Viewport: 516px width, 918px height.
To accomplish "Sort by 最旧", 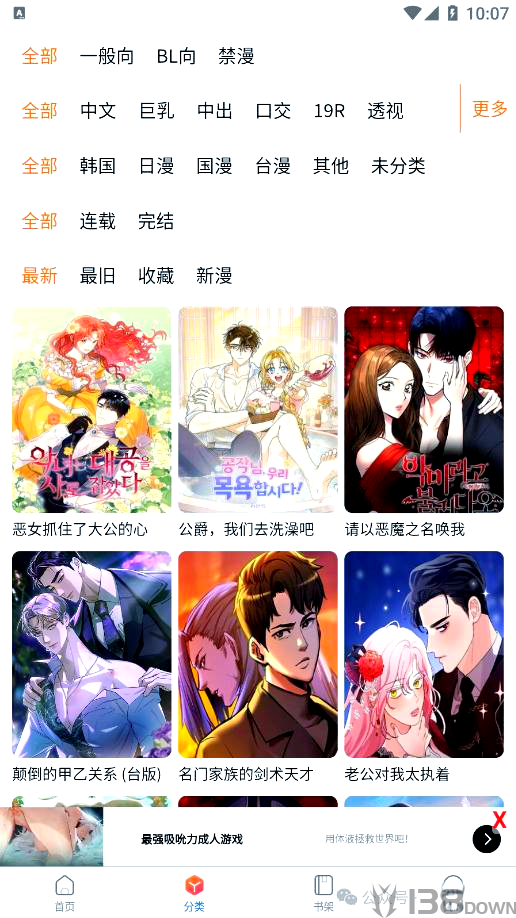I will point(98,275).
